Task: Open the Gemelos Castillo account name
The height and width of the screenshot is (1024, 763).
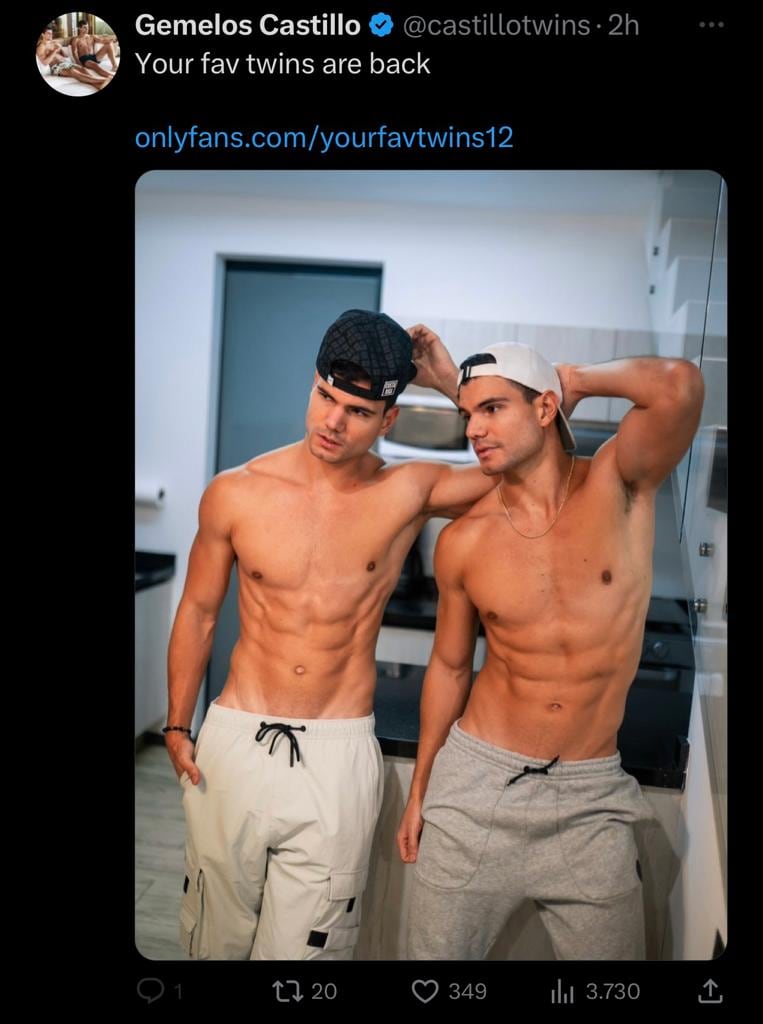Action: click(247, 25)
